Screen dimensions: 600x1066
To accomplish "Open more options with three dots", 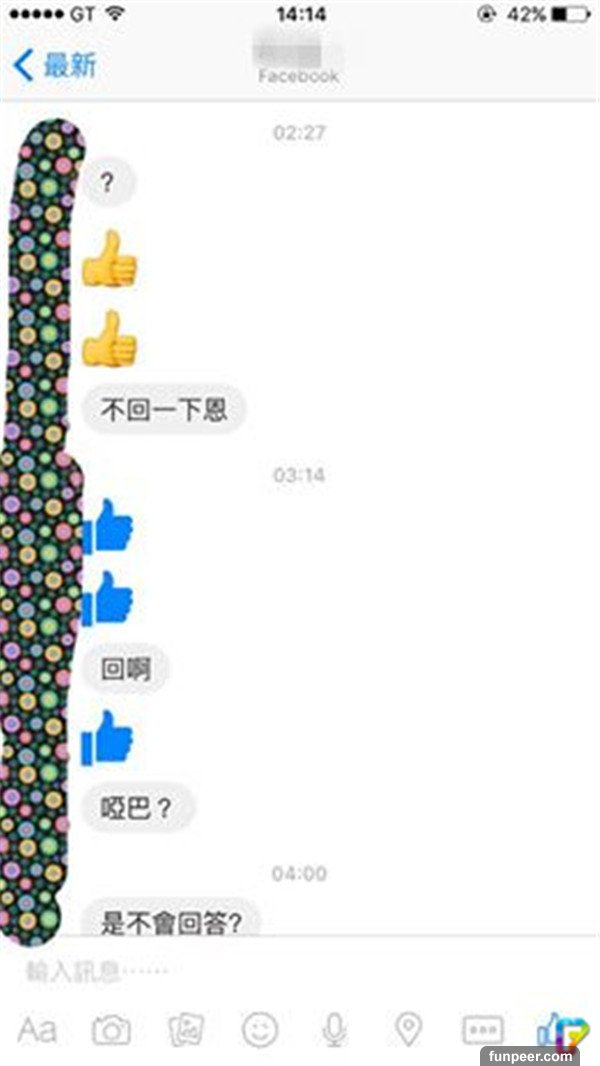I will point(482,1030).
